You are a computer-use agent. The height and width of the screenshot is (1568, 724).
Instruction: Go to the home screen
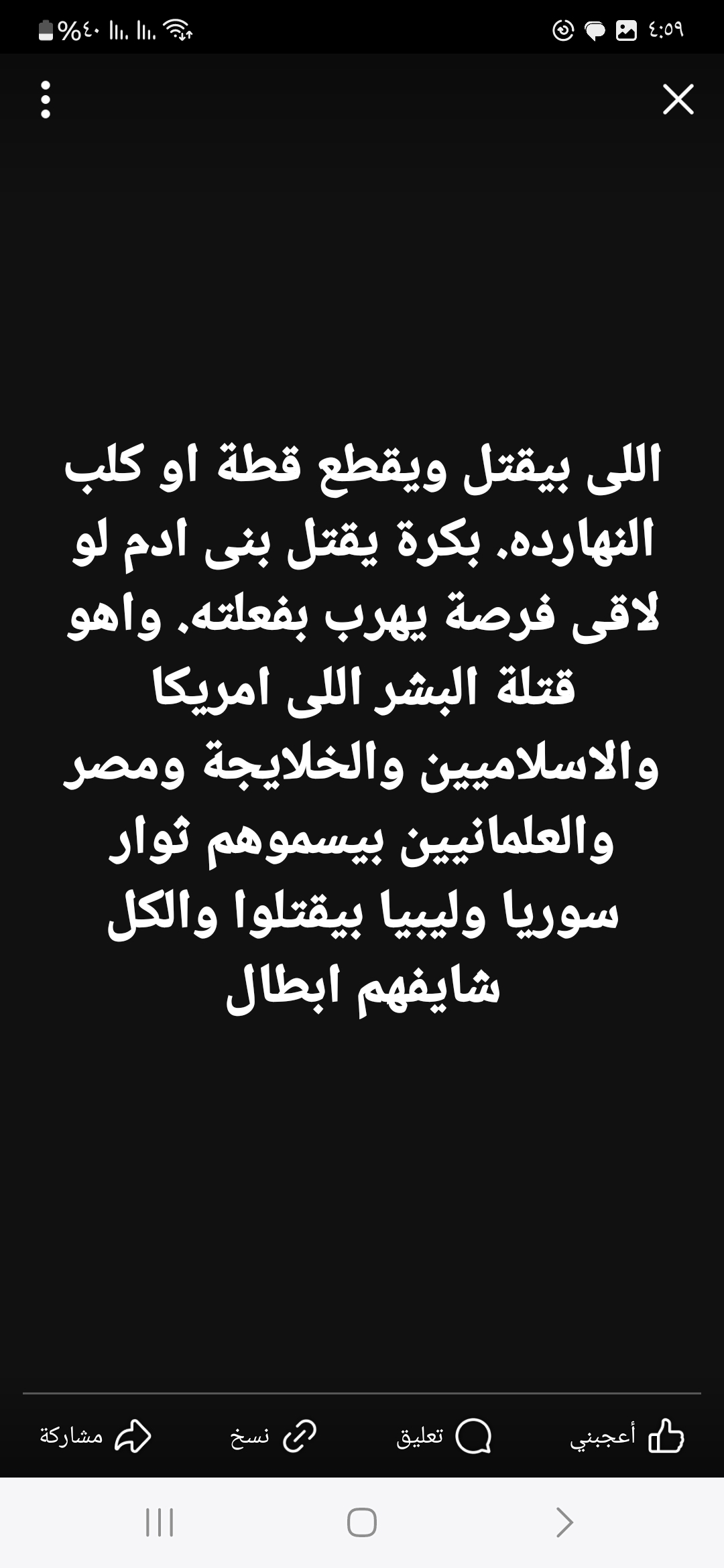(x=362, y=1522)
